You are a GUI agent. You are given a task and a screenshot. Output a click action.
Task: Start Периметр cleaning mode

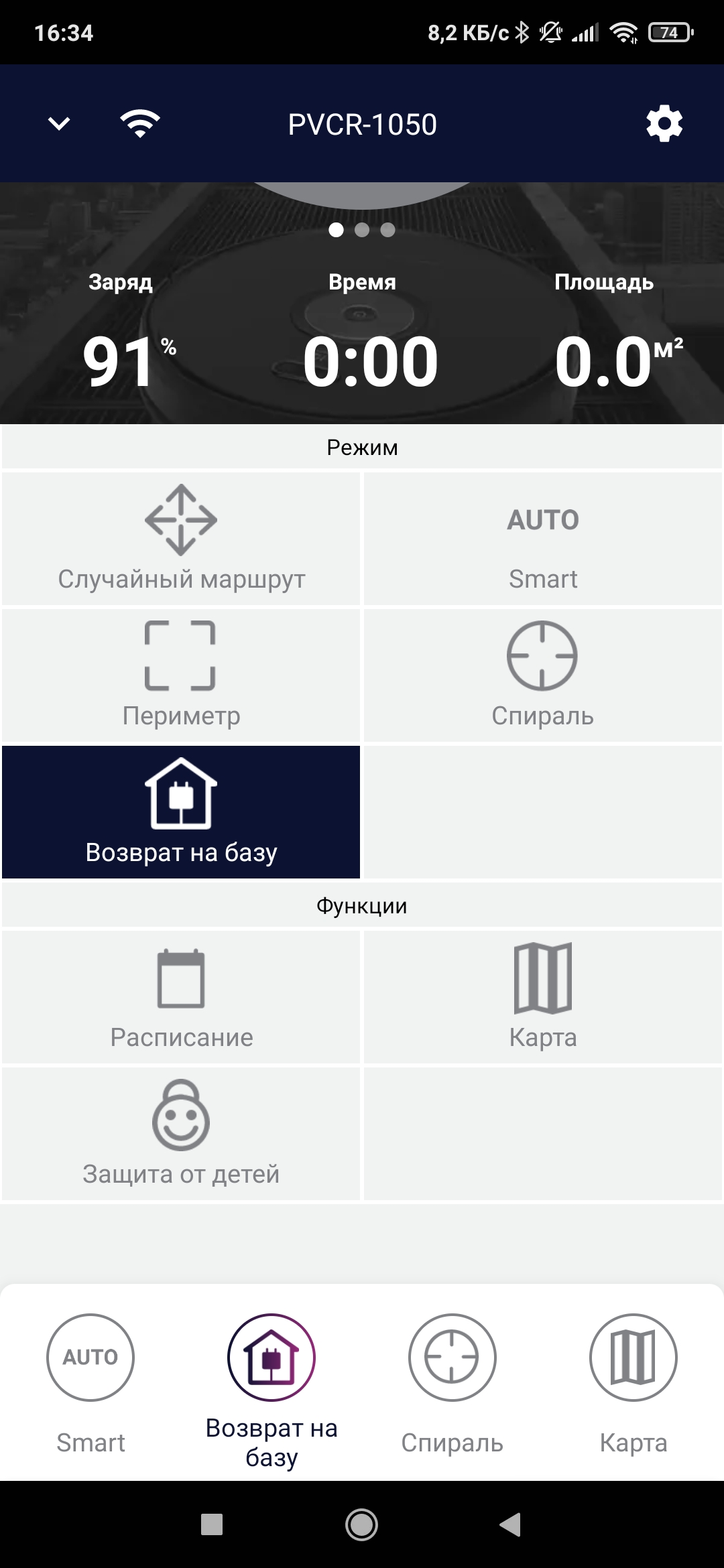pos(181,675)
